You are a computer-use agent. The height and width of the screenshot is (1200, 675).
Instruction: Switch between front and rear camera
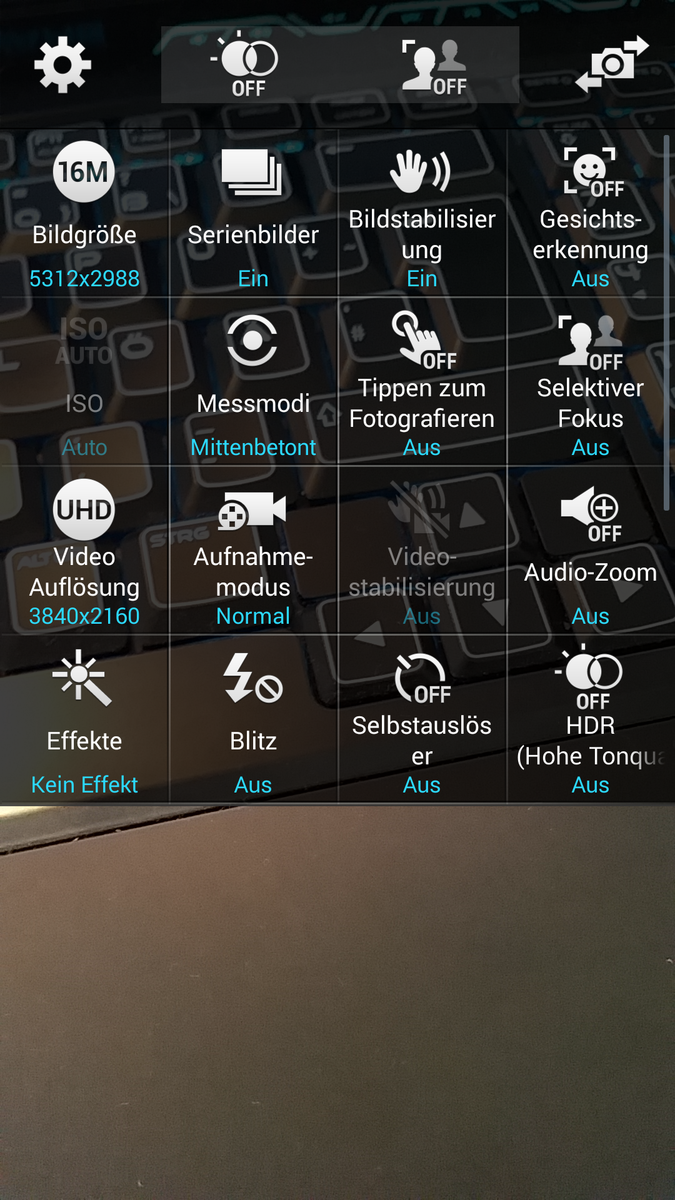click(x=613, y=66)
